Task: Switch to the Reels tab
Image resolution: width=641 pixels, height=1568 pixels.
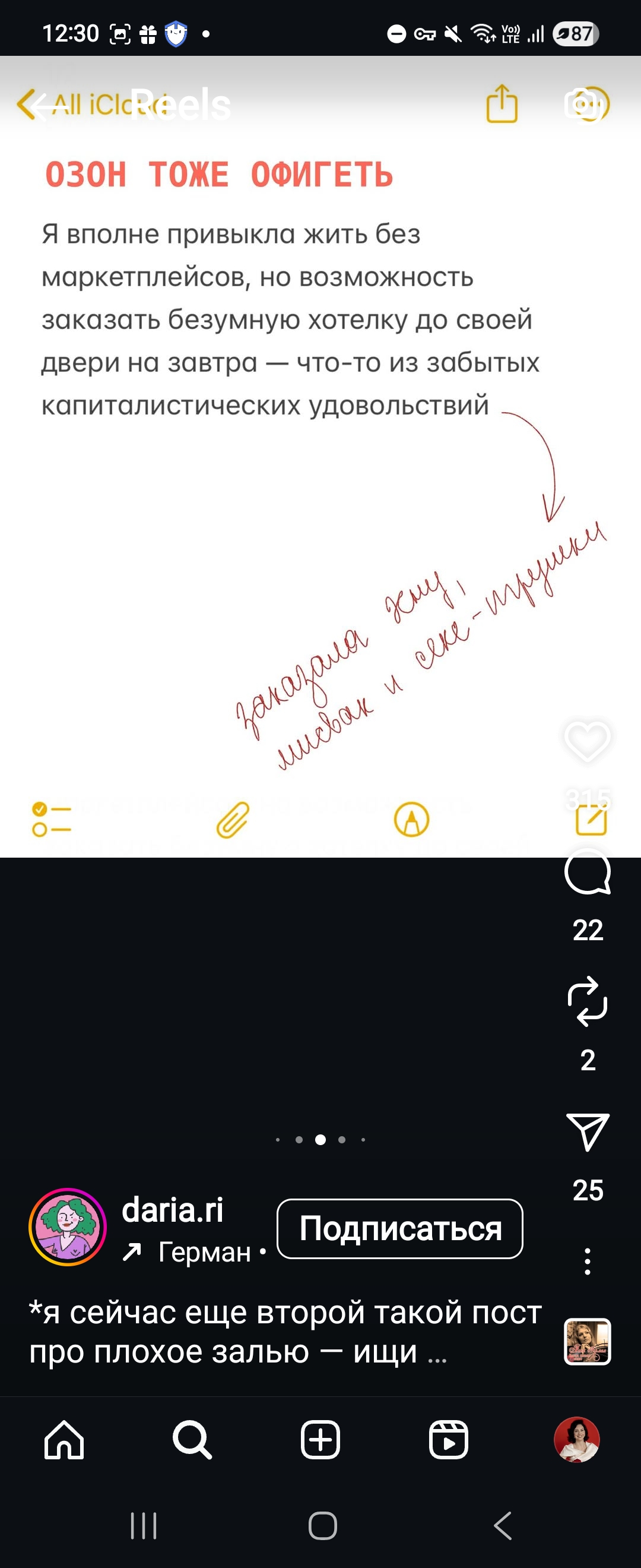Action: coord(448,1440)
